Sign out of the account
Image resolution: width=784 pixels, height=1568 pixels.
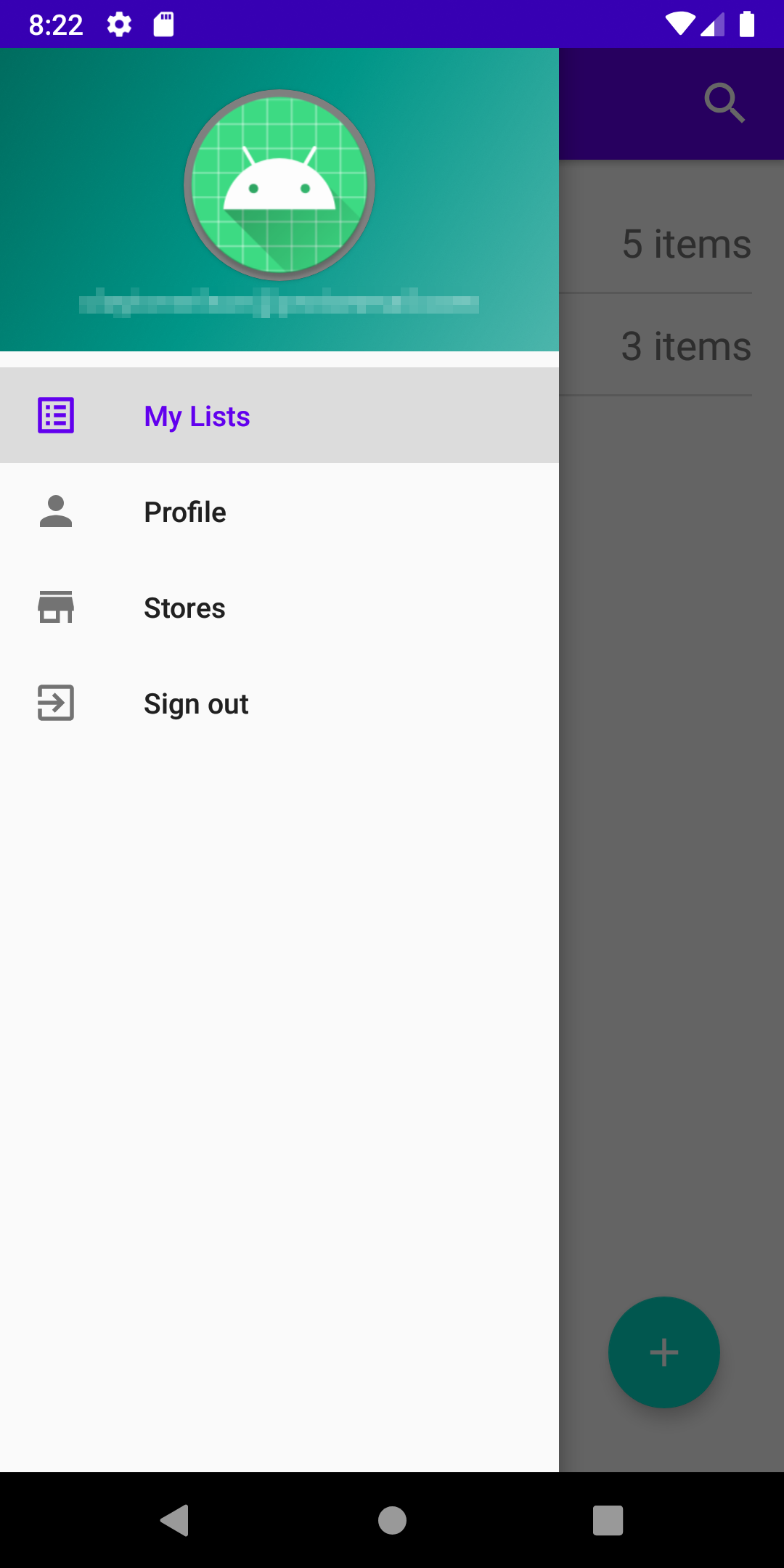point(196,703)
